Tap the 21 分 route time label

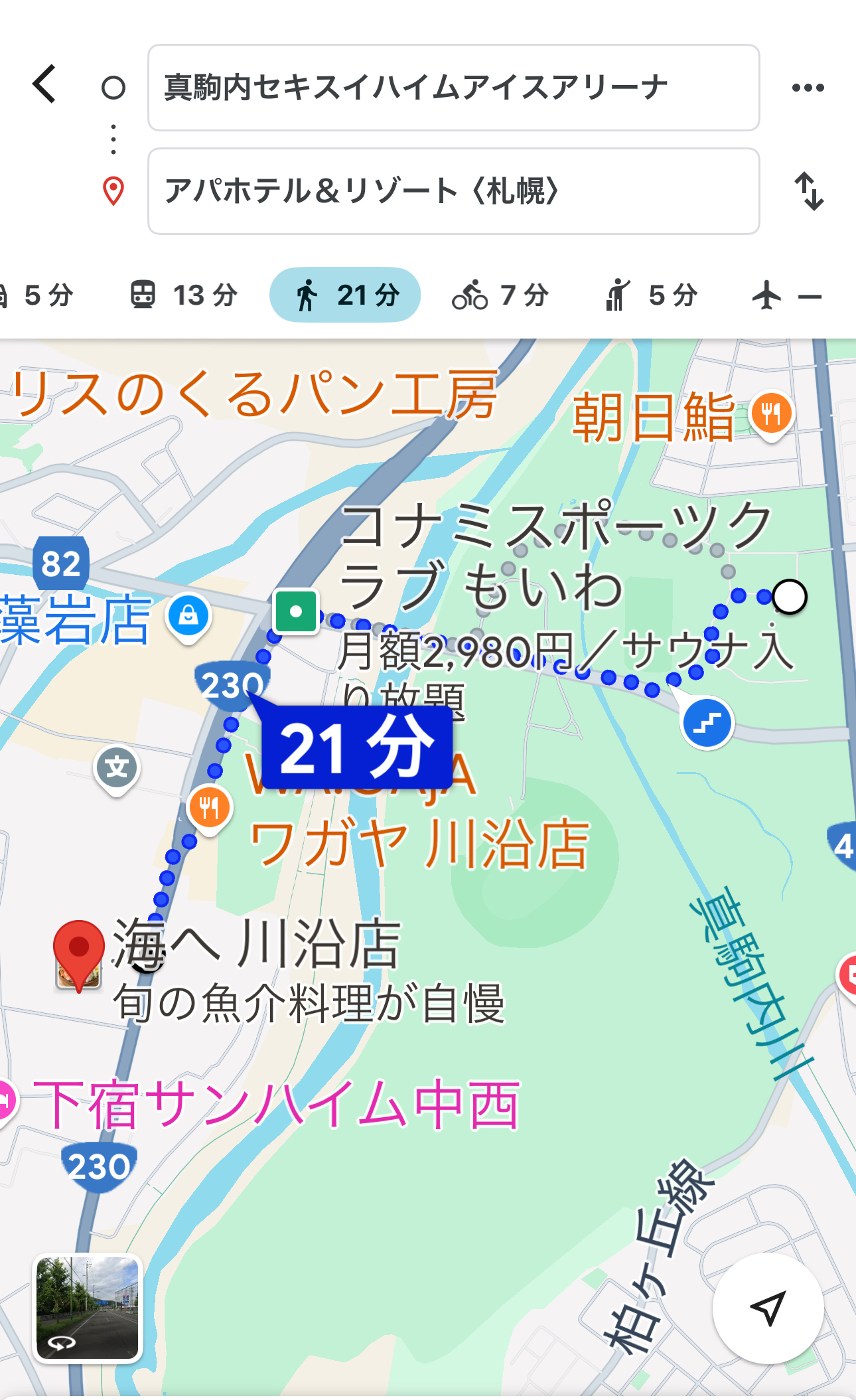click(356, 748)
